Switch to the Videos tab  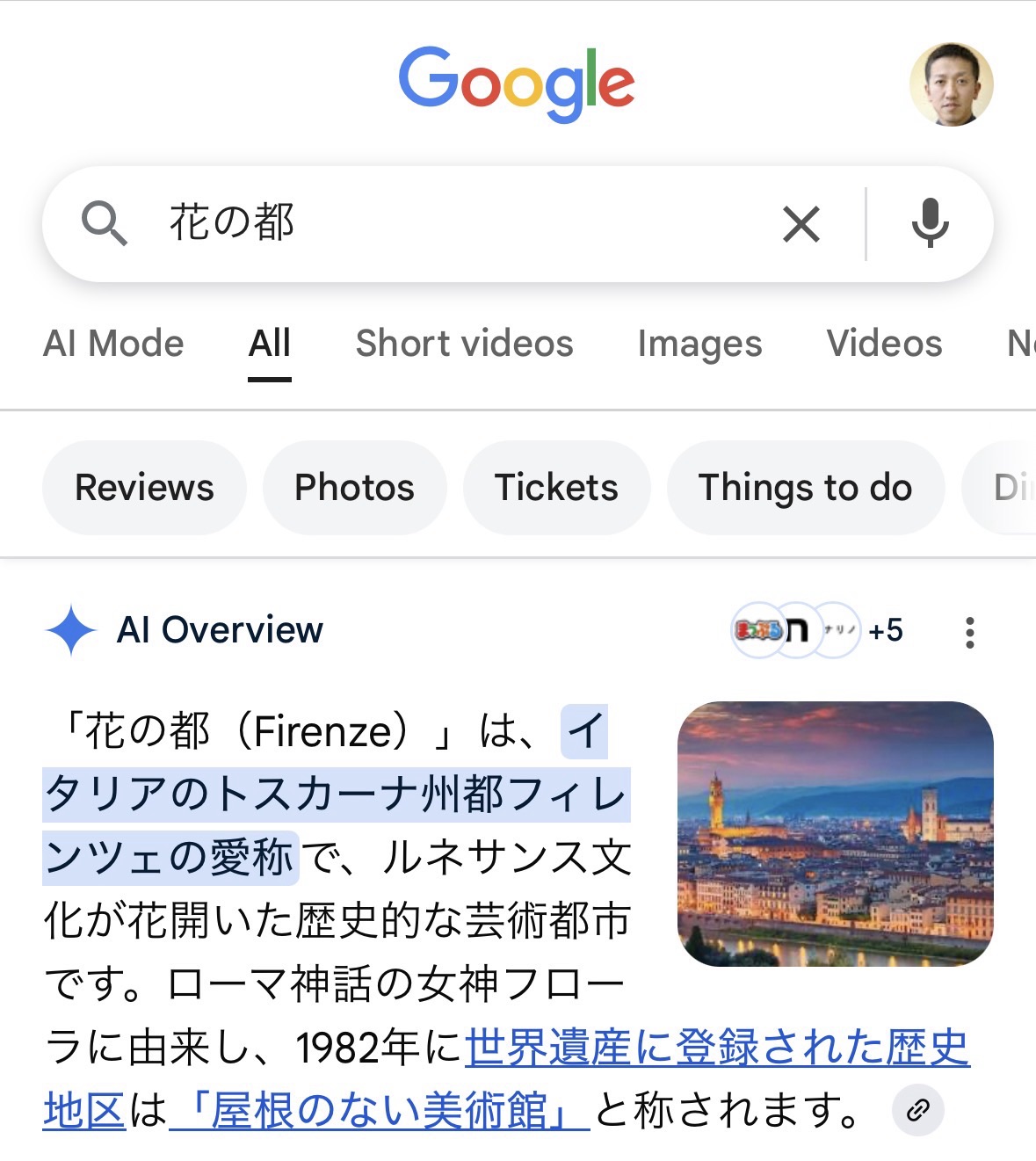pyautogui.click(x=884, y=344)
